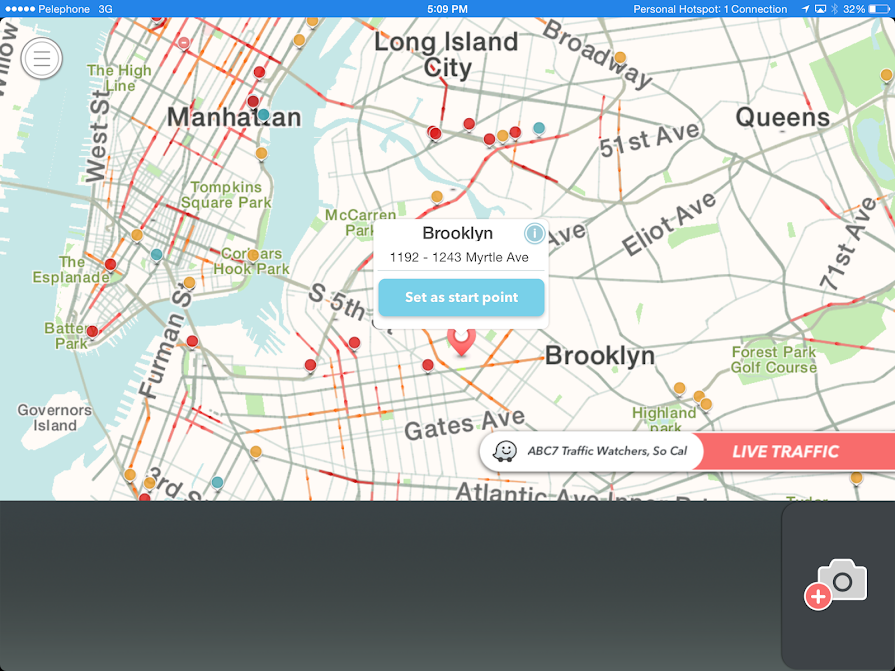
Task: Open the Live Traffic banner
Action: click(x=784, y=451)
